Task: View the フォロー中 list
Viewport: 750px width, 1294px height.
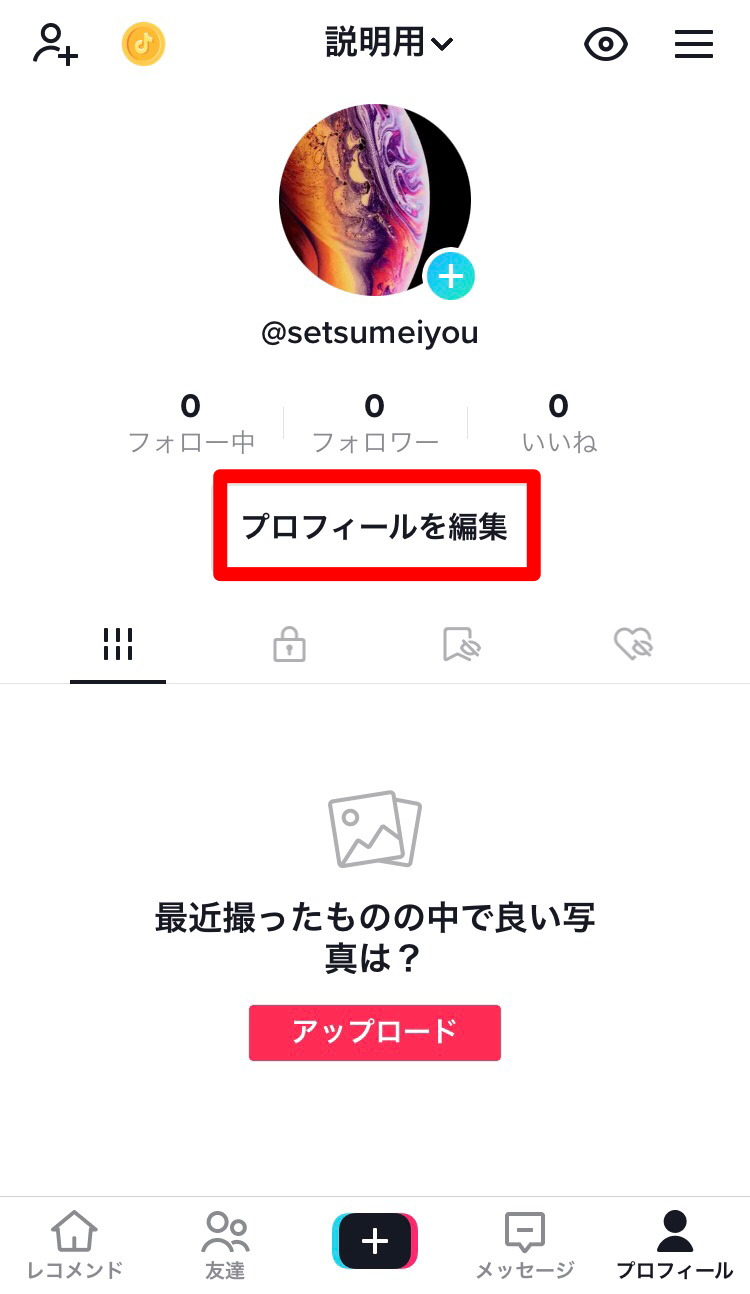Action: [x=191, y=422]
